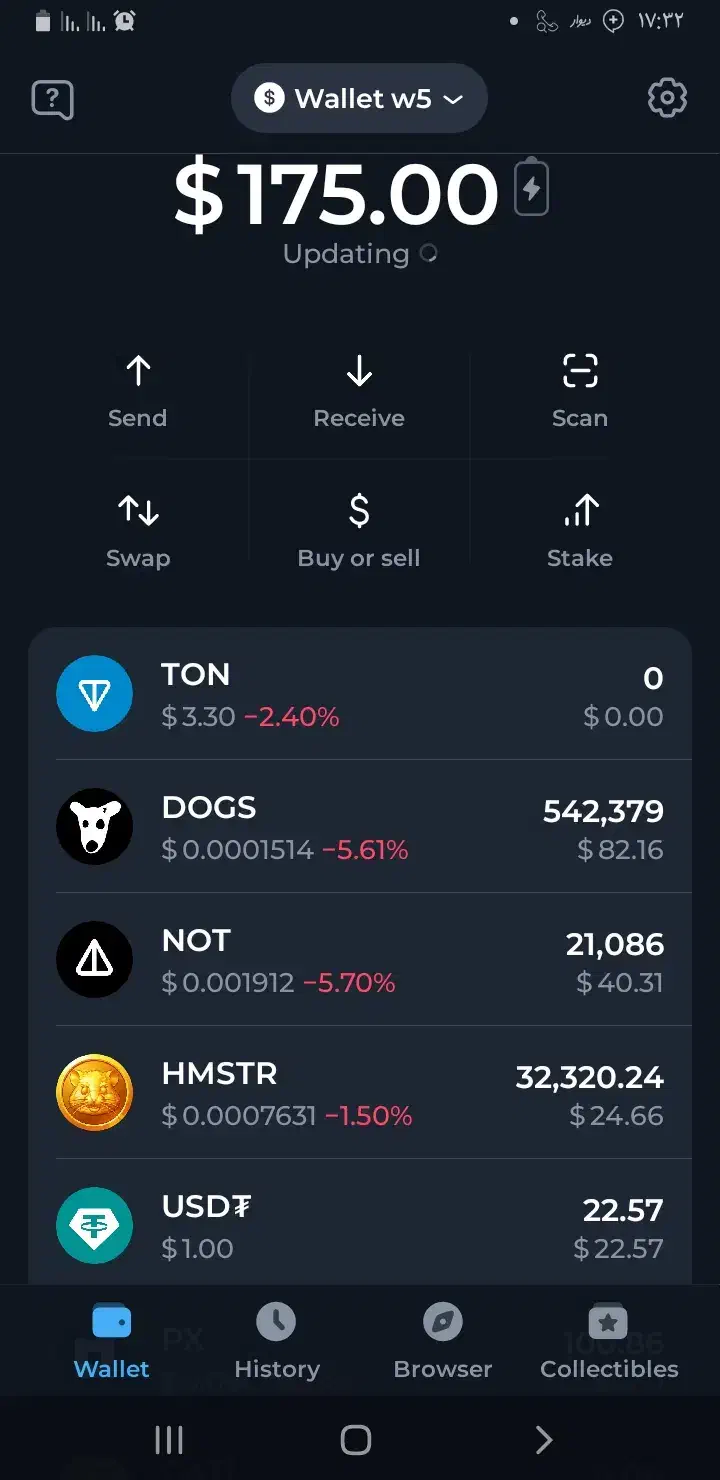Go to the system home screen
The height and width of the screenshot is (1480, 720).
point(356,1439)
